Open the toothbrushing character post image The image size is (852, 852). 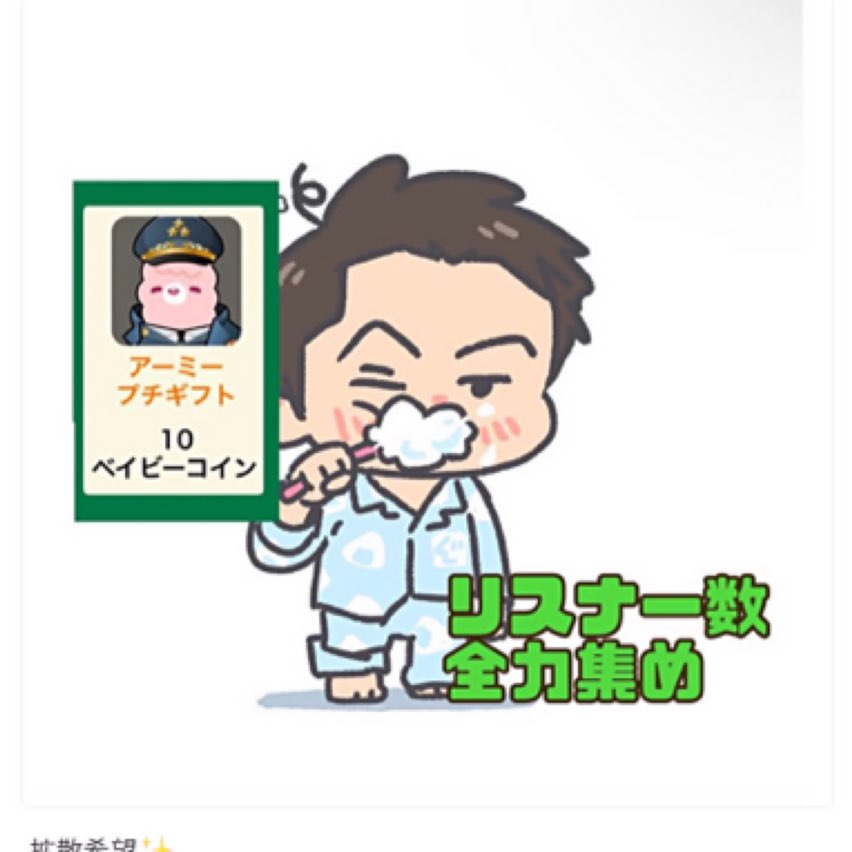point(430,420)
